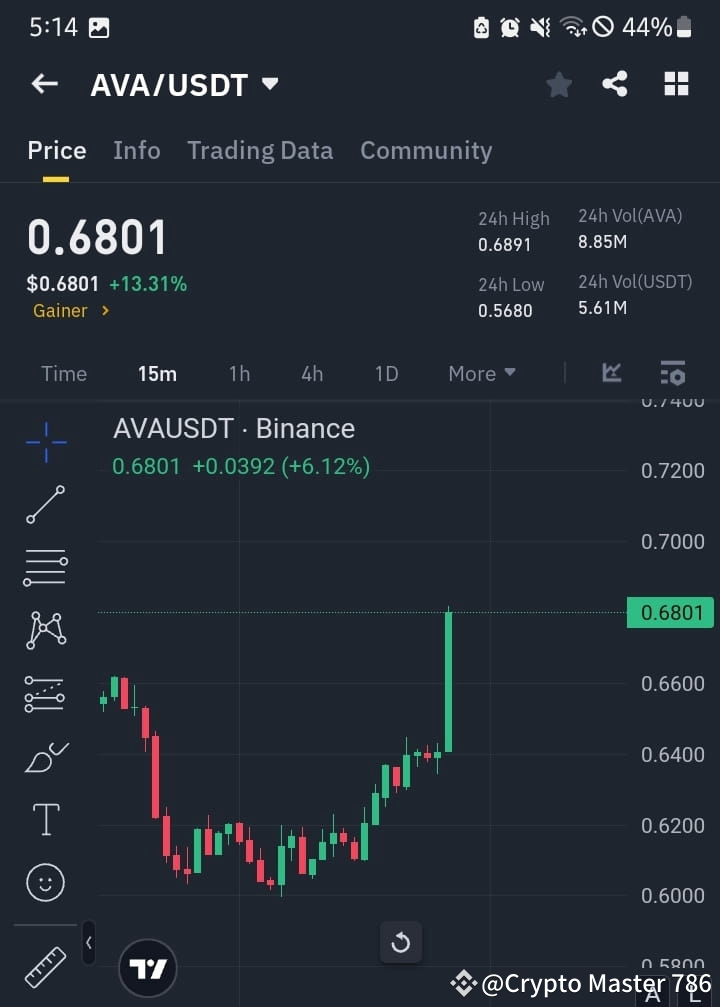The height and width of the screenshot is (1007, 720).
Task: Refresh the chart view
Action: [401, 942]
